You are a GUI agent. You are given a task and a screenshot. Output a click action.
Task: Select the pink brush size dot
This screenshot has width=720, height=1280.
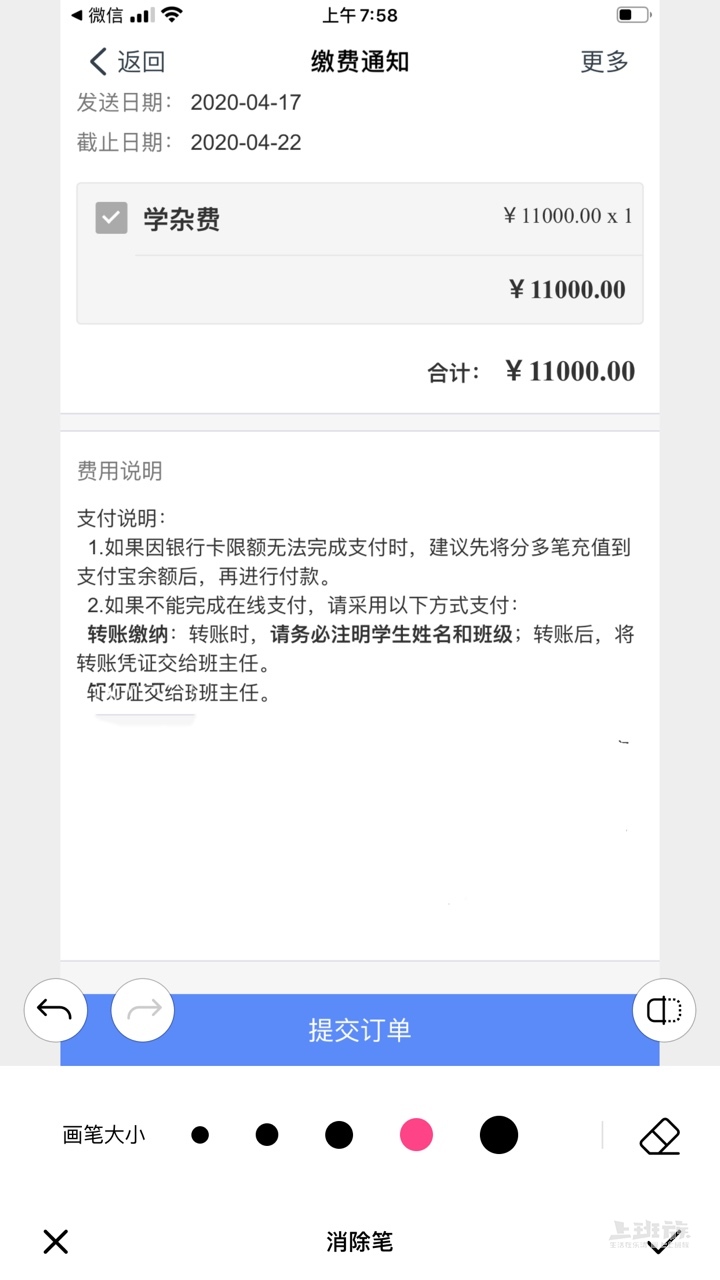pyautogui.click(x=416, y=1135)
